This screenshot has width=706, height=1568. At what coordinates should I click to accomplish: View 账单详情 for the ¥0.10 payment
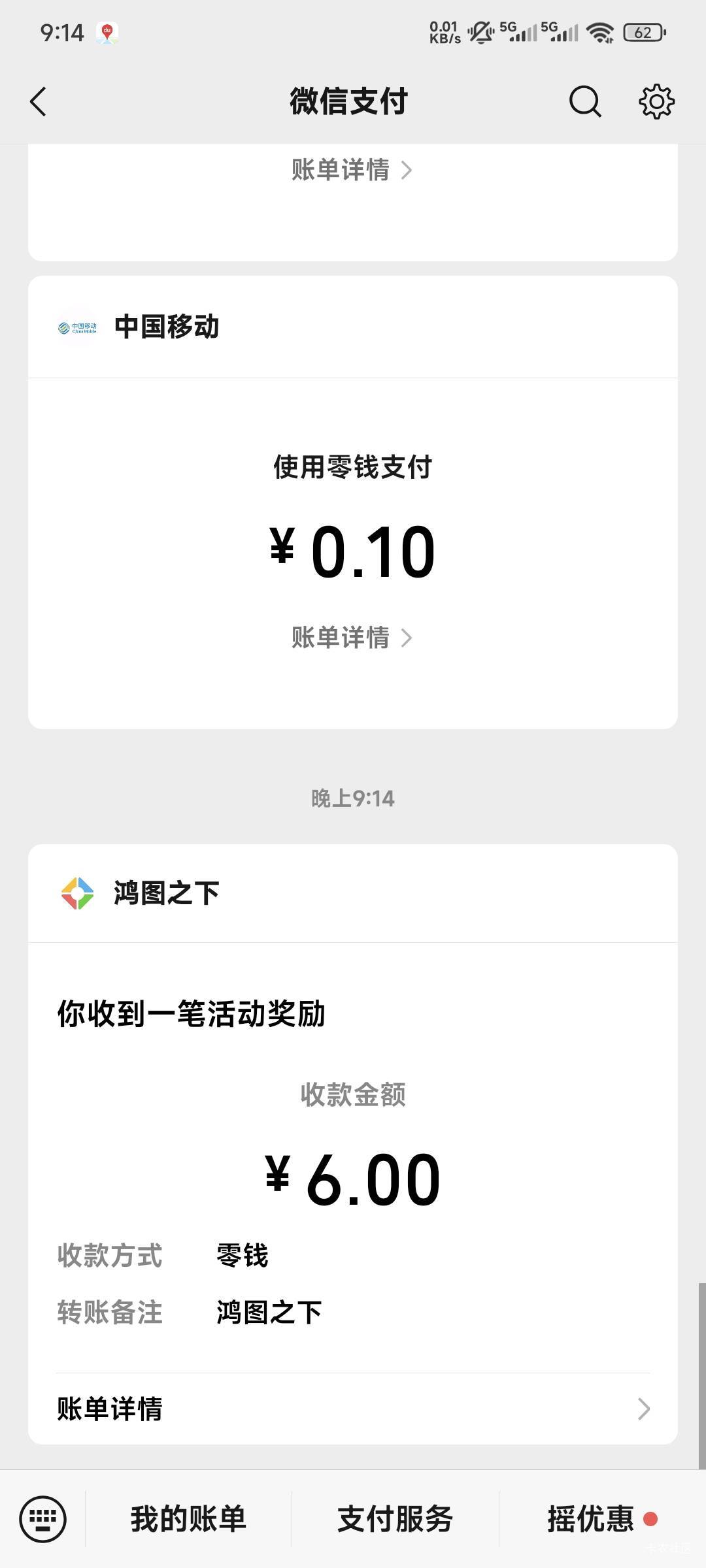point(352,638)
